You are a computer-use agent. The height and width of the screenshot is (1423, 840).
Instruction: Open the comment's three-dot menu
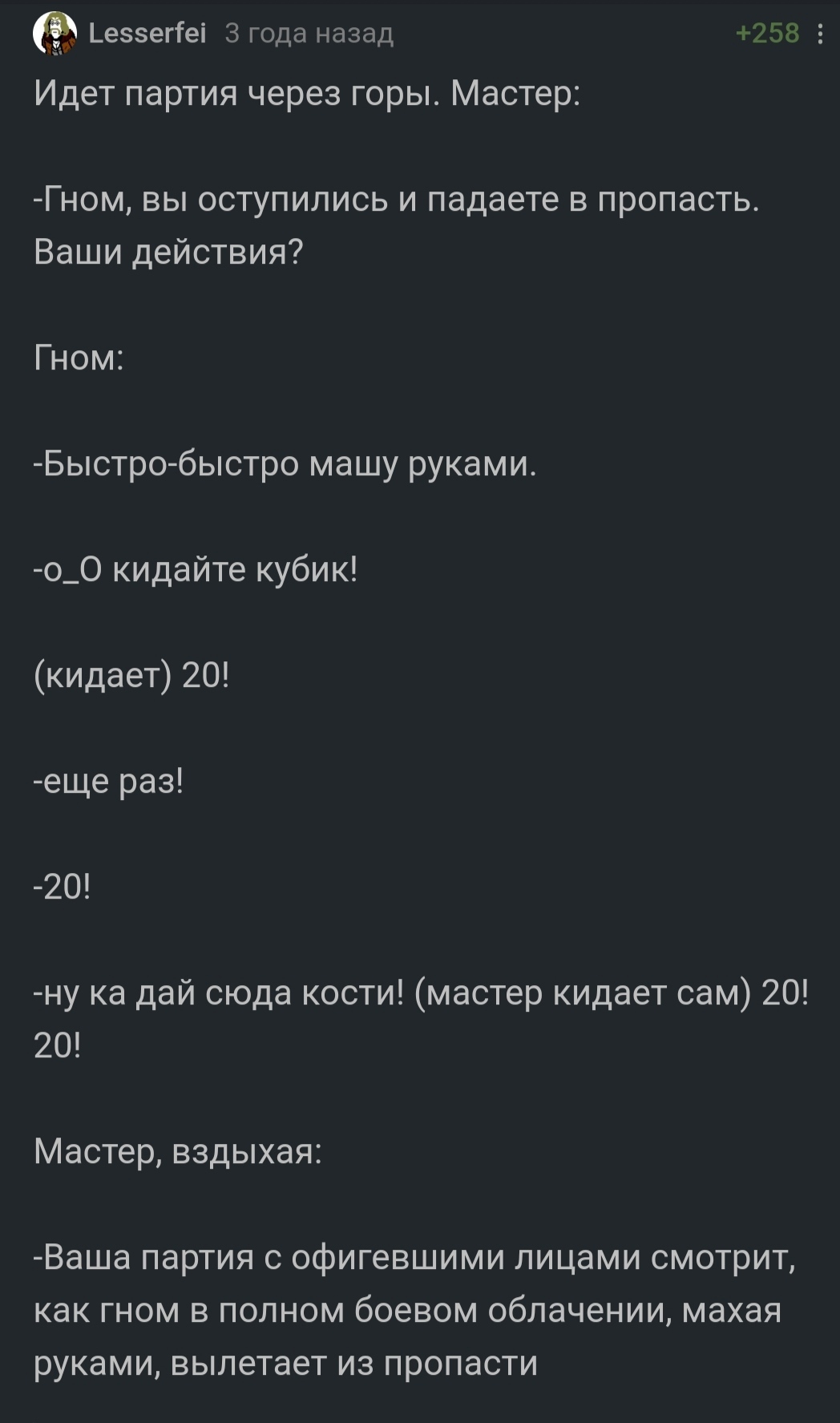[x=819, y=34]
